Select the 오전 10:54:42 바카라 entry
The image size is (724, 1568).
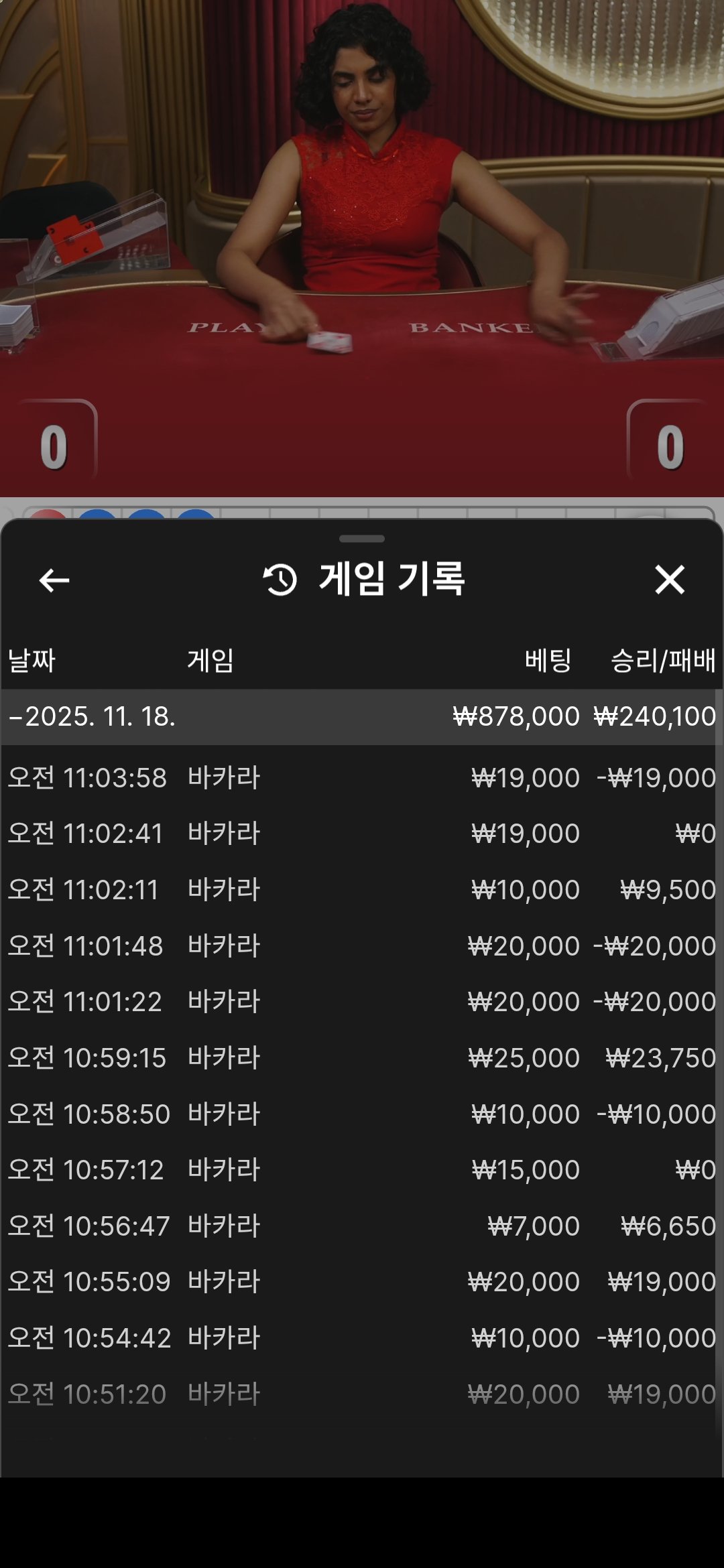[361, 1338]
